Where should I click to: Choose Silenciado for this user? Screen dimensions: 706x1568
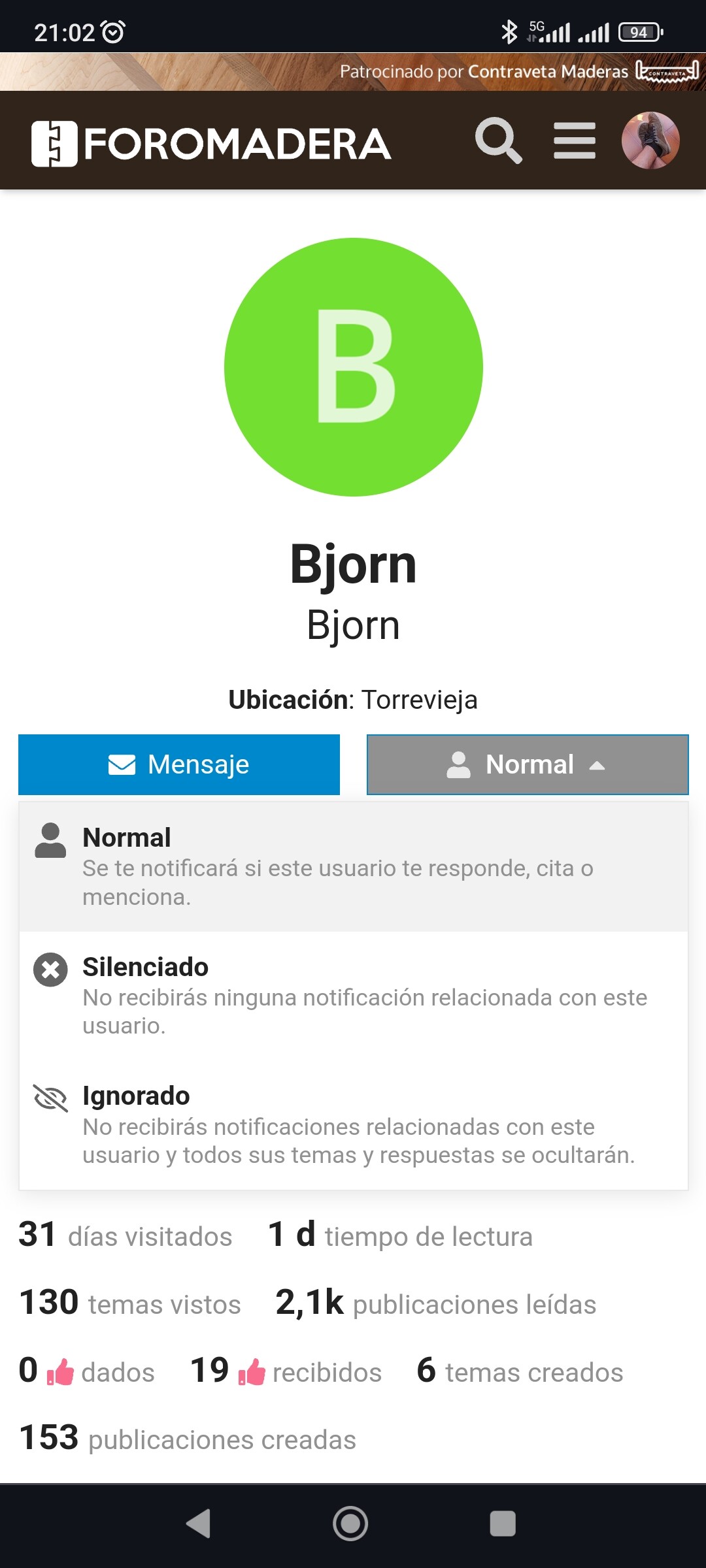353,996
